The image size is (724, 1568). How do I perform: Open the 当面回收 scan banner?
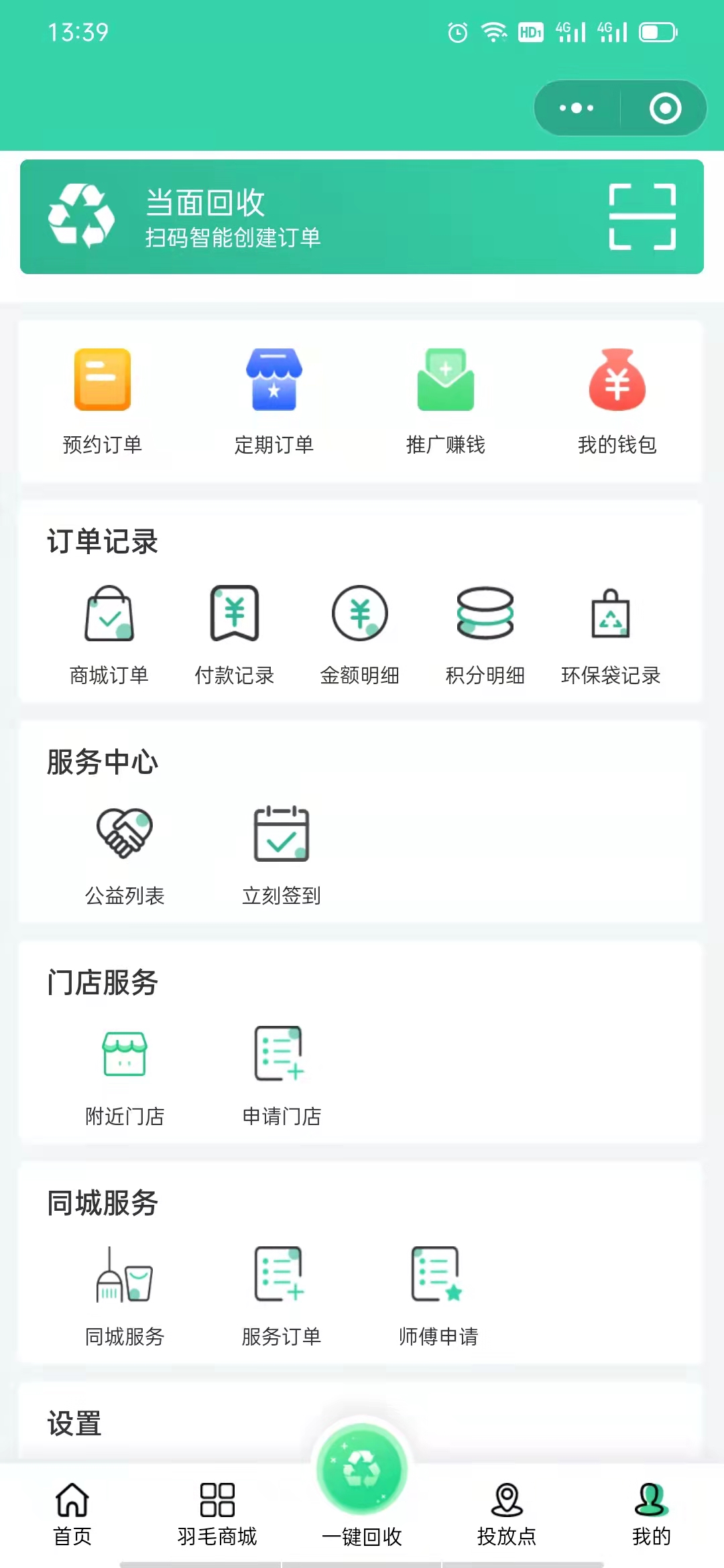coord(362,216)
